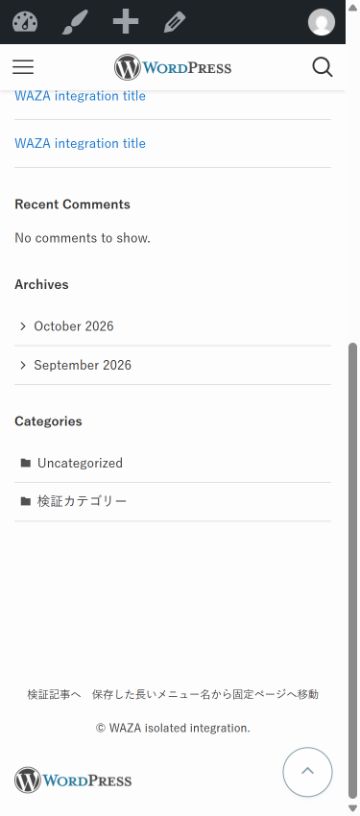
Task: Open the user avatar in admin bar
Action: 321,22
